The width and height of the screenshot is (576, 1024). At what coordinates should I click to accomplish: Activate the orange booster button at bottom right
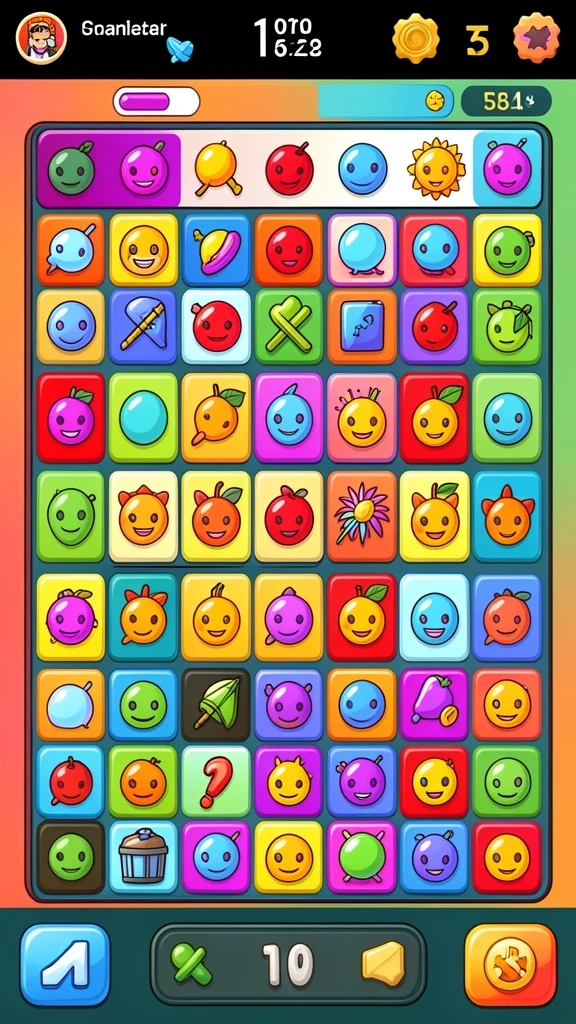coord(511,965)
